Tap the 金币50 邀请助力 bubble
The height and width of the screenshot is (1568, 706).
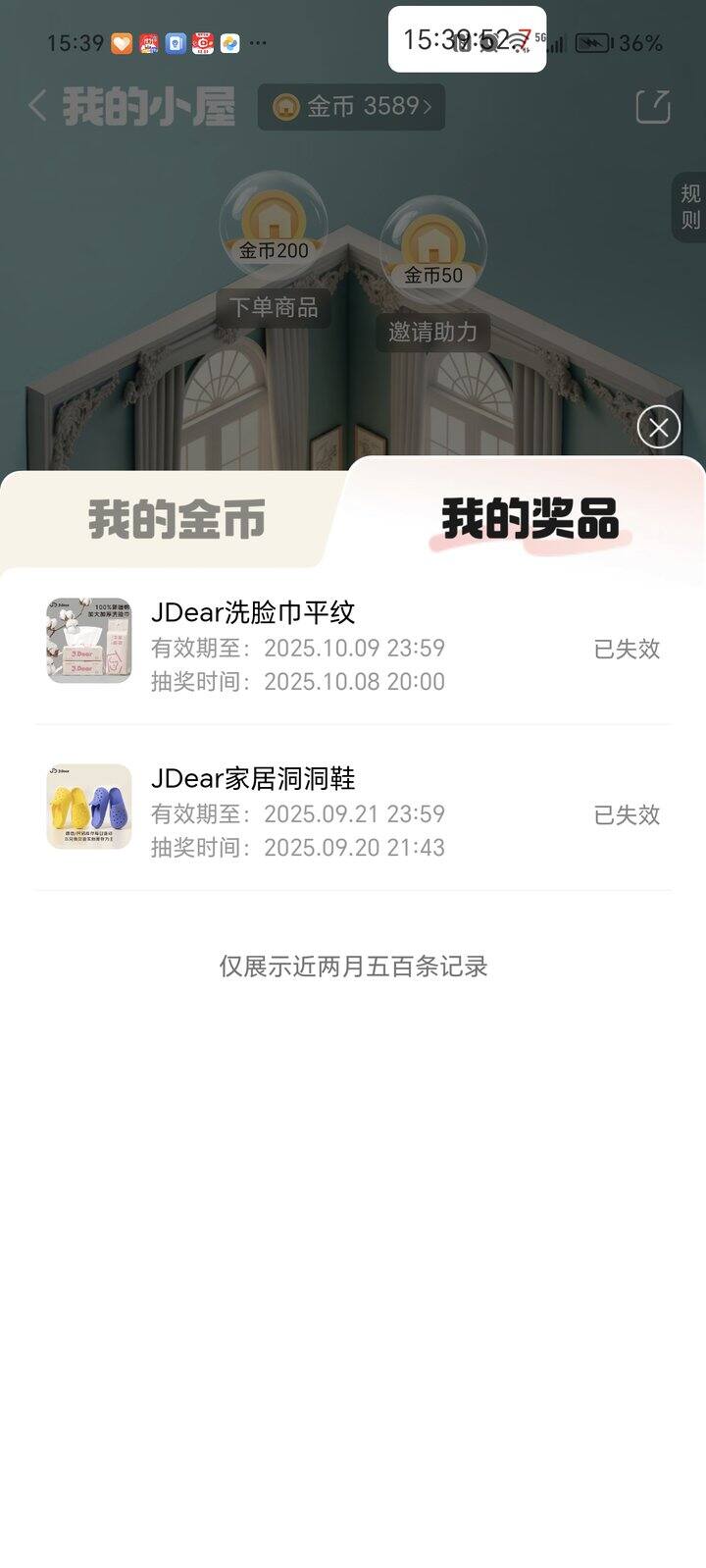pyautogui.click(x=432, y=250)
